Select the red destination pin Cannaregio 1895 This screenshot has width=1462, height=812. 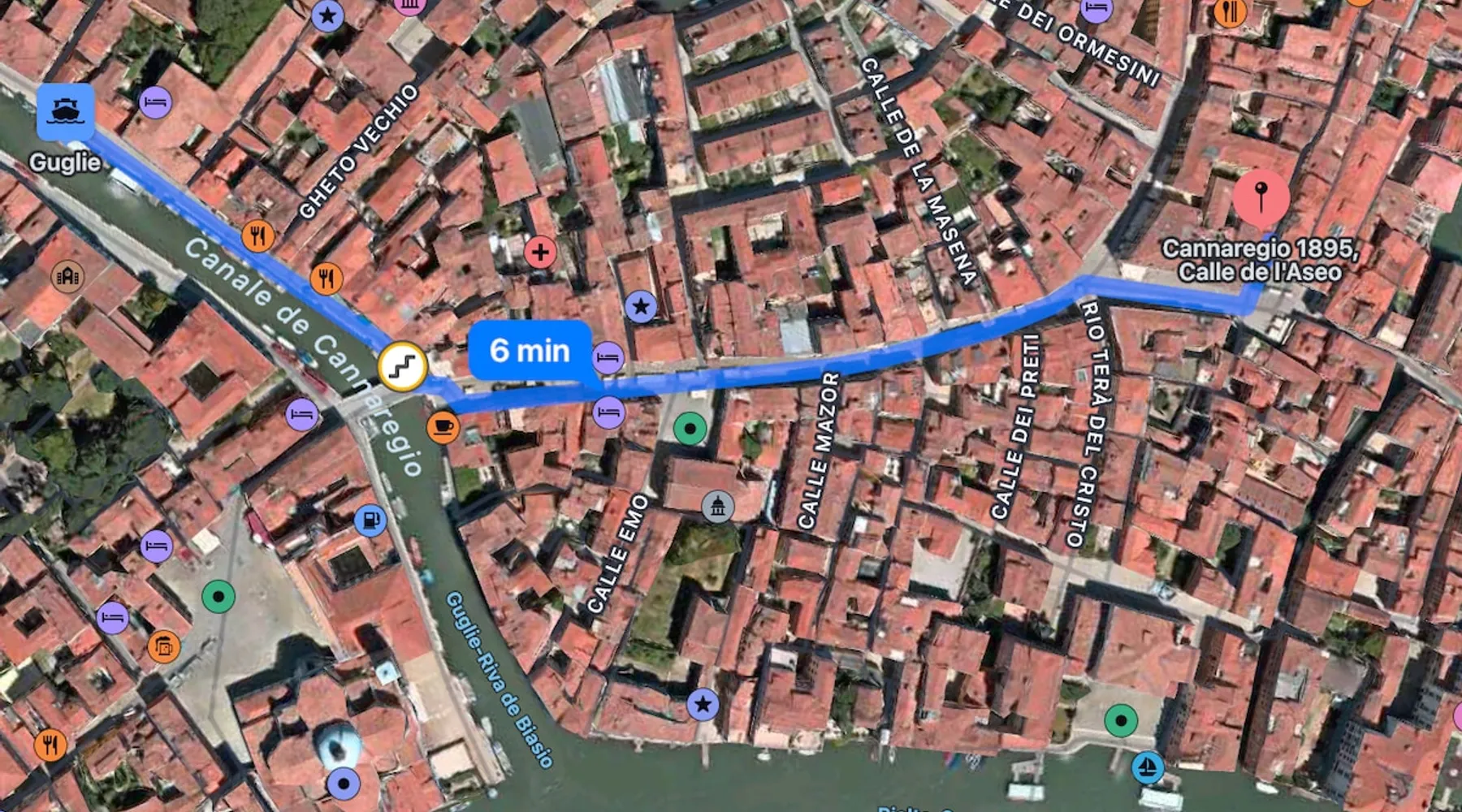1261,196
